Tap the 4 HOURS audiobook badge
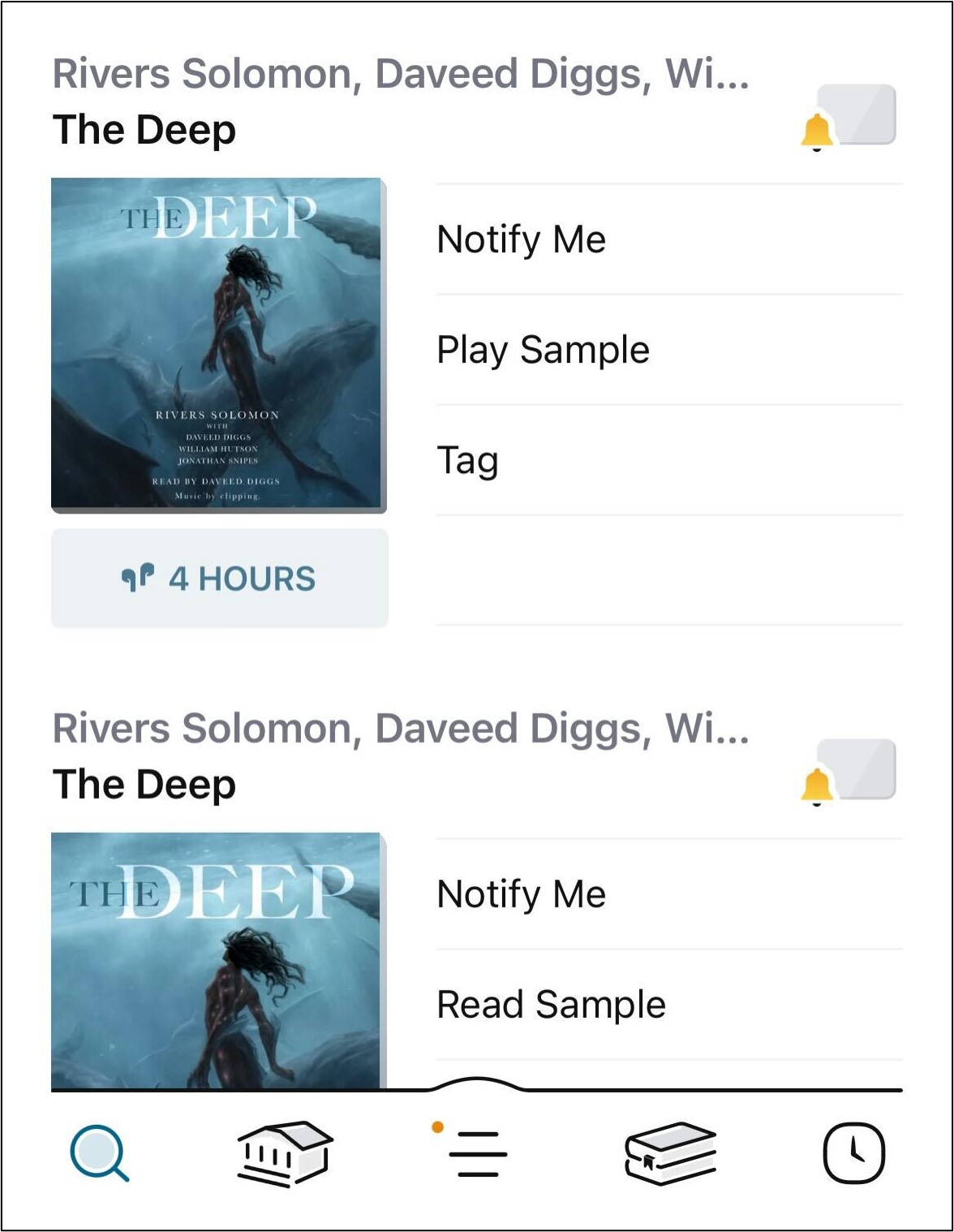Screen dimensions: 954x1232 pos(219,579)
